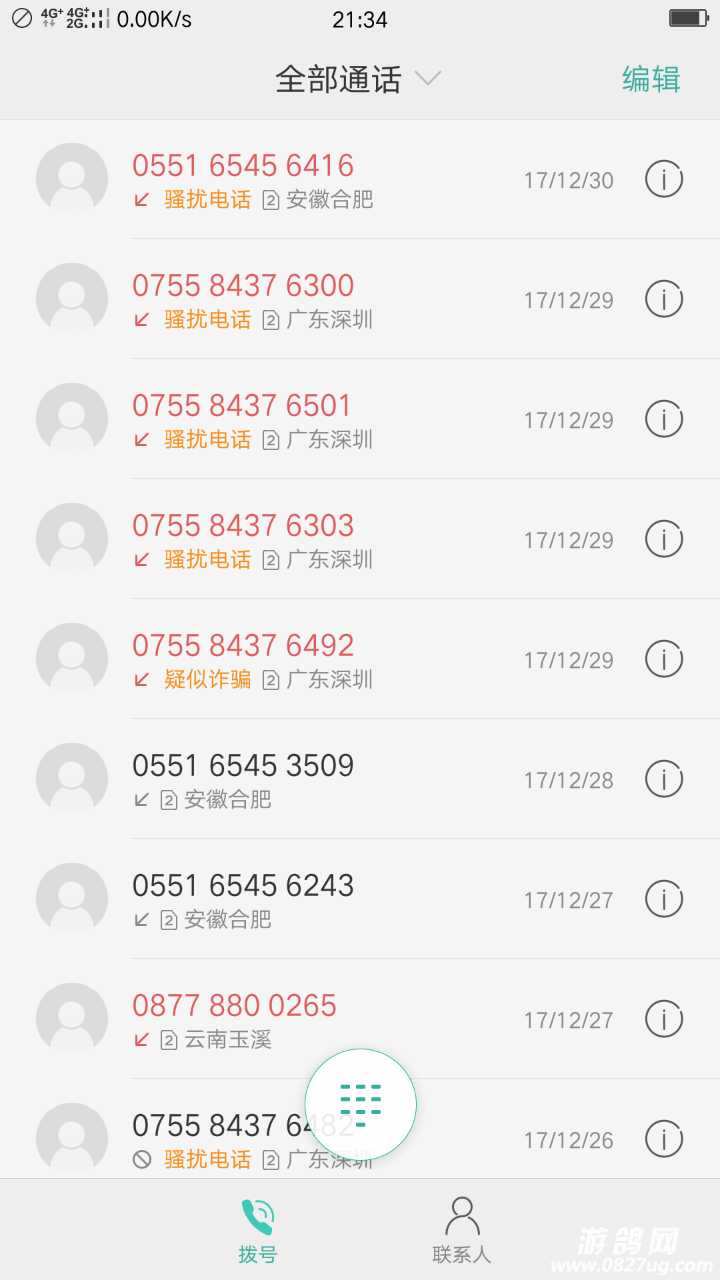Viewport: 720px width, 1280px height.
Task: Select the 拨号 tab
Action: [x=257, y=1230]
